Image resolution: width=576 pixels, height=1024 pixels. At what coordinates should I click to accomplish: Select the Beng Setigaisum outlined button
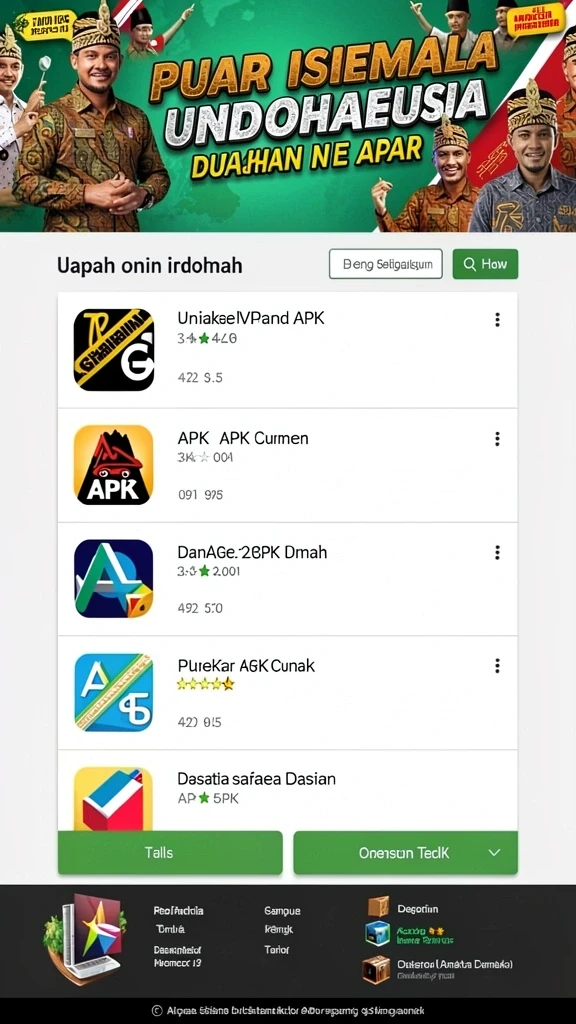point(386,264)
